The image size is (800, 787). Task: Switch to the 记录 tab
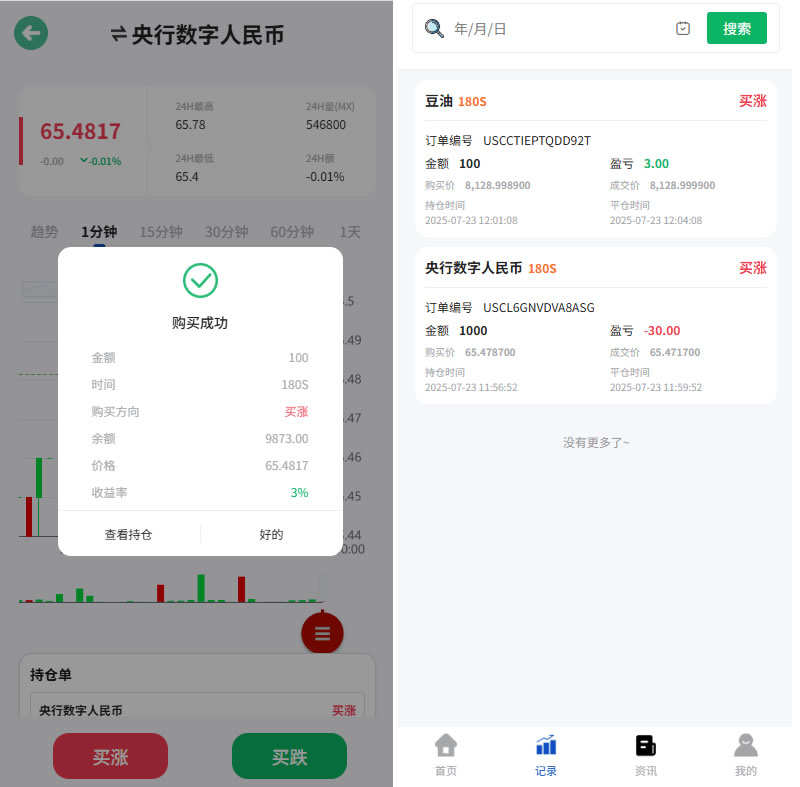pos(546,755)
